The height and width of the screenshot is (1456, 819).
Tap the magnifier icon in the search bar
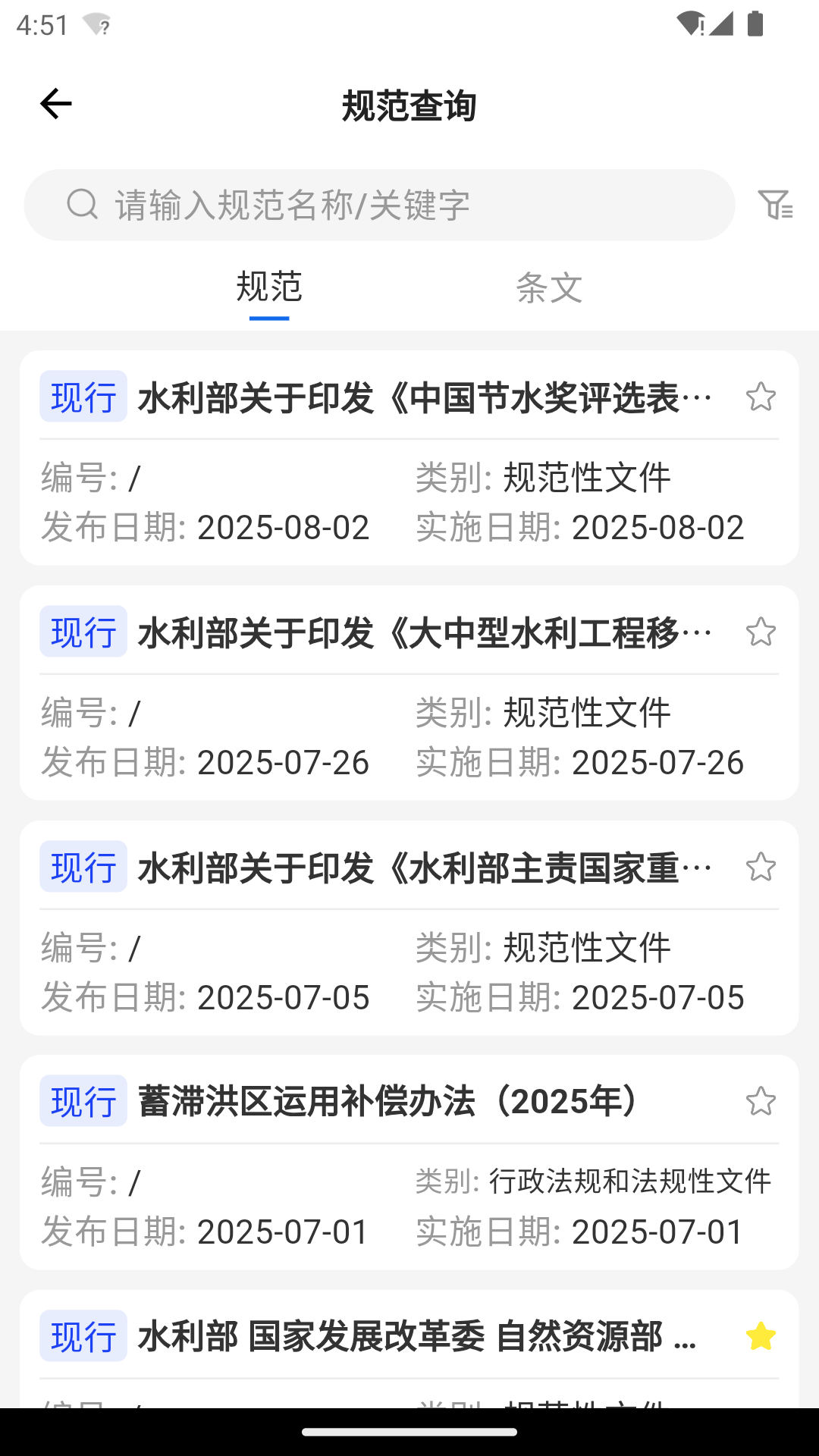(82, 205)
